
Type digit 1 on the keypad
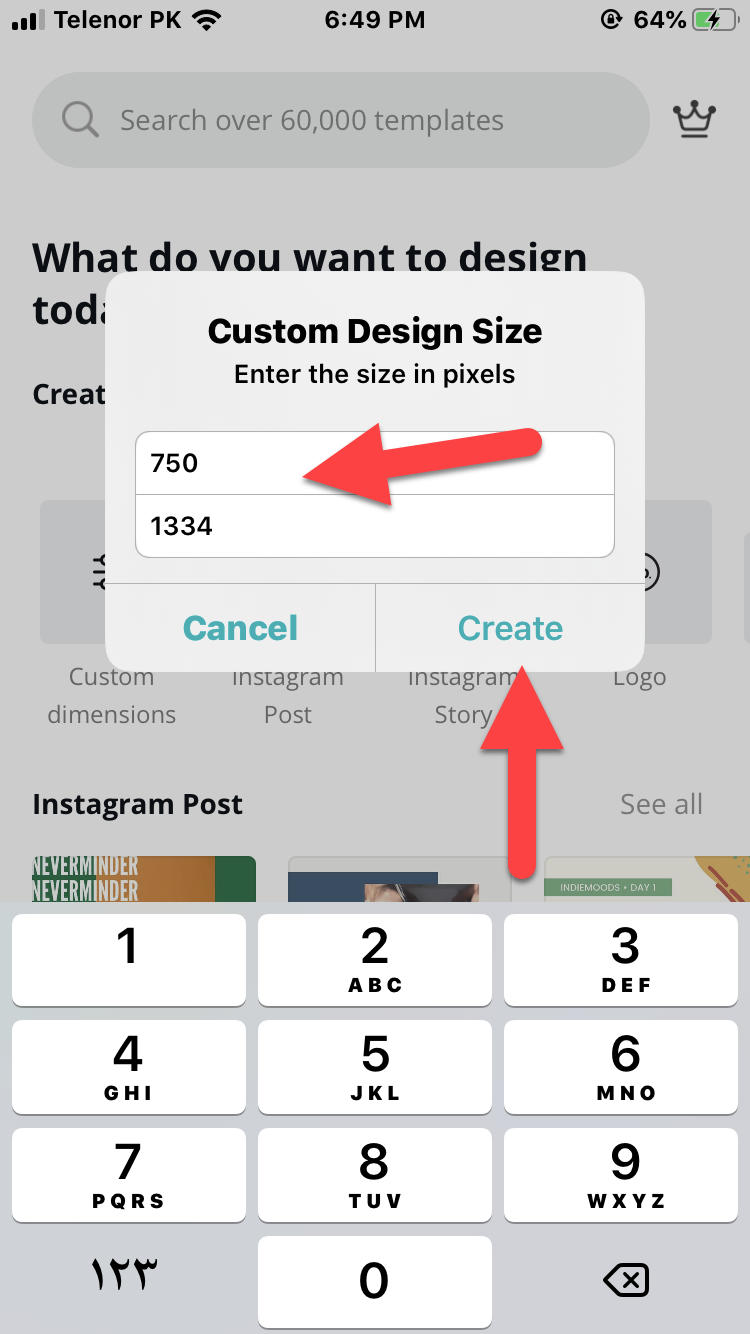click(128, 959)
